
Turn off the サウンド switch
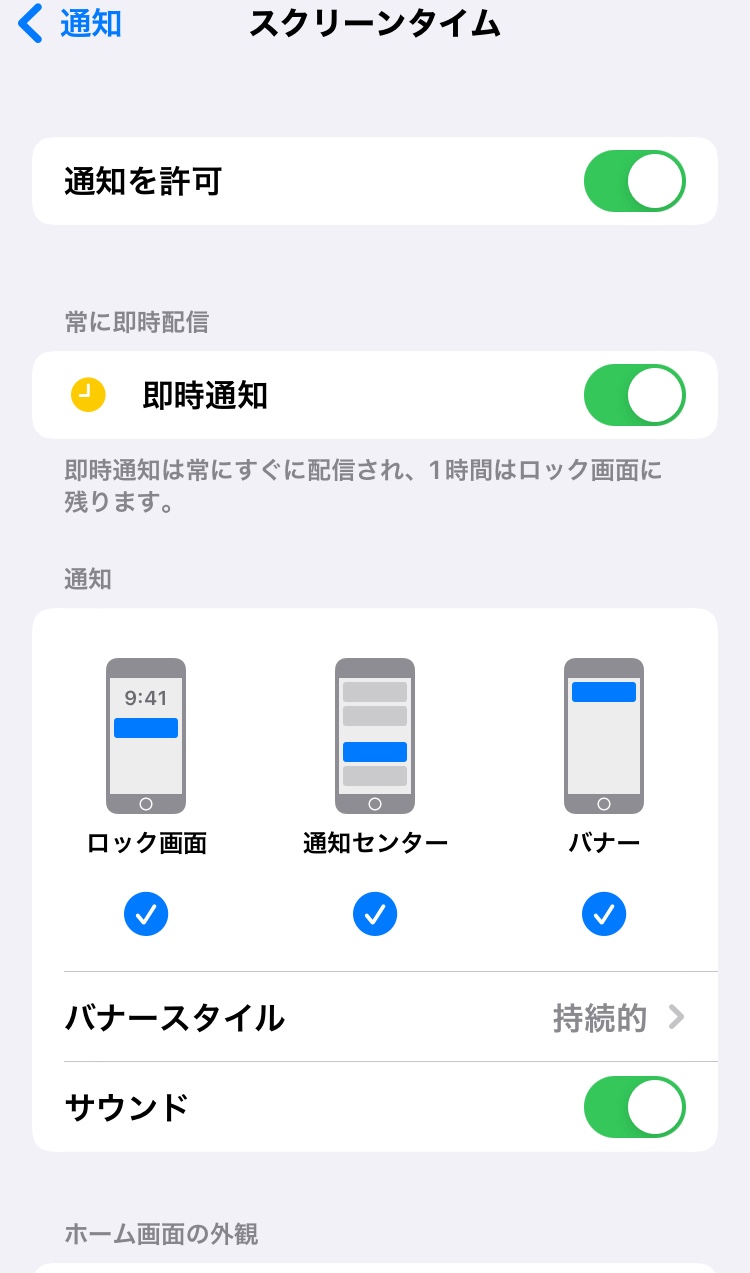(634, 1107)
